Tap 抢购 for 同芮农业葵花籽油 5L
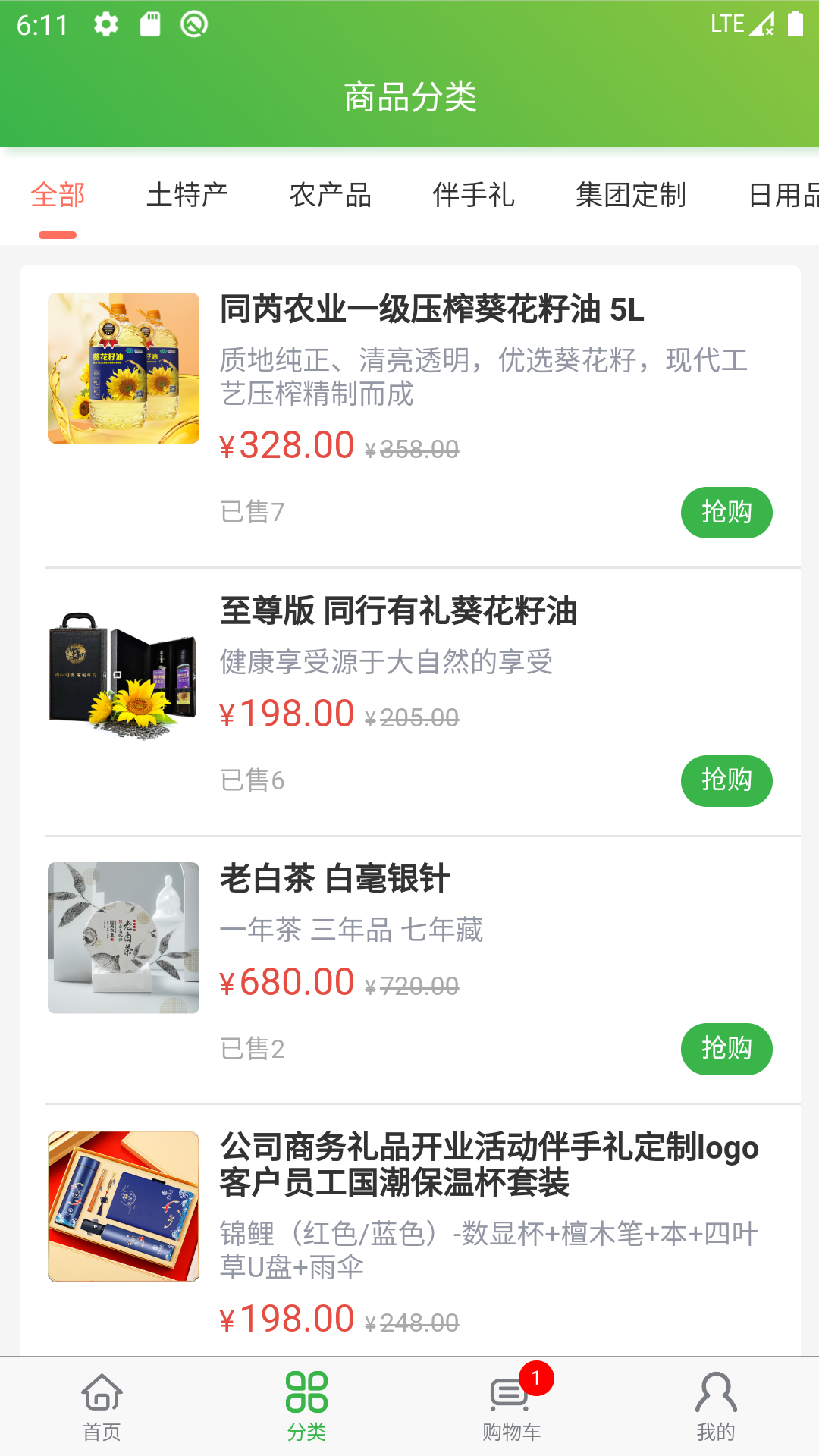 tap(726, 513)
